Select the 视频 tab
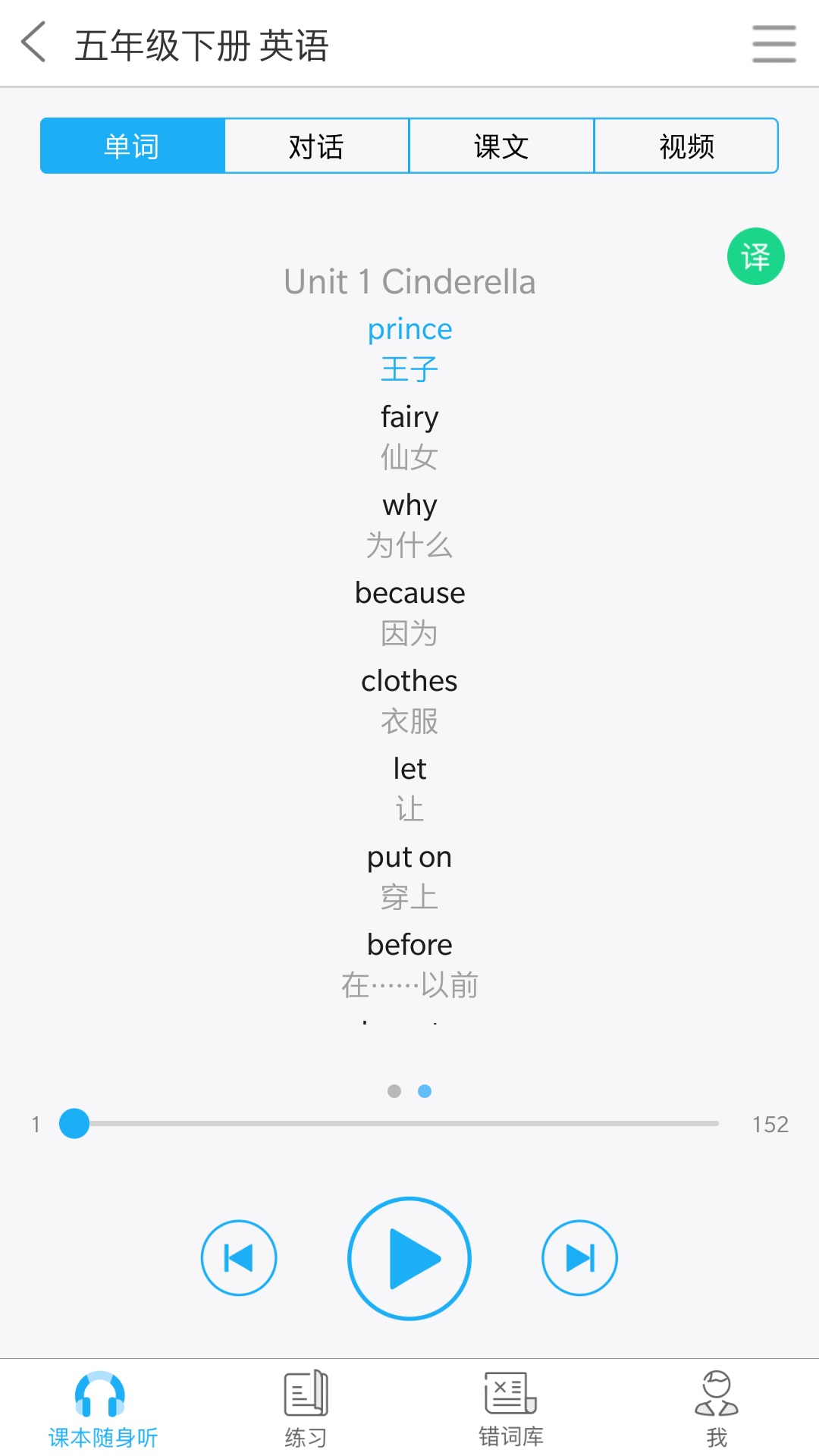This screenshot has width=819, height=1456. 686,146
